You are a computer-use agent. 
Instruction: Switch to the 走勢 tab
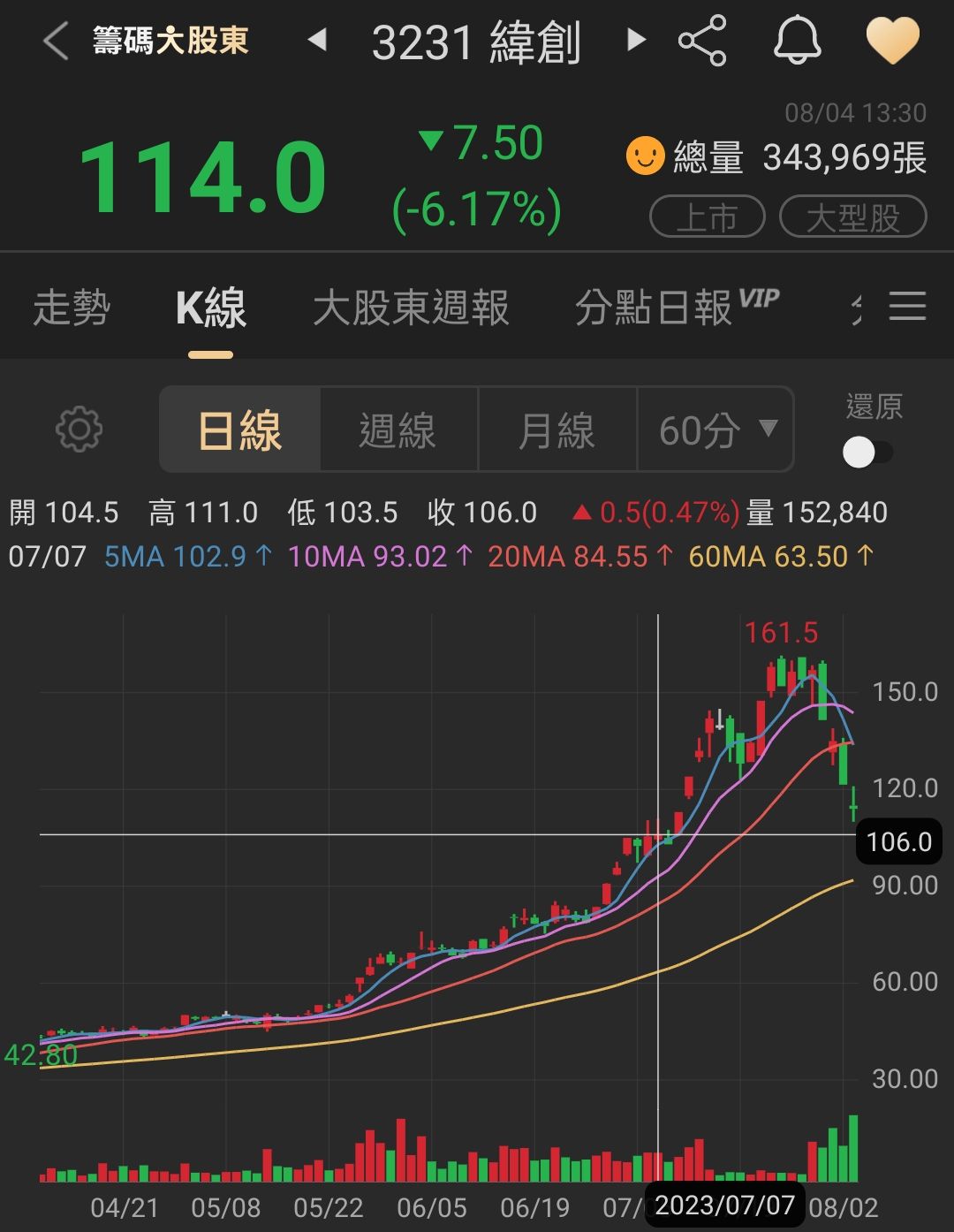(x=72, y=308)
